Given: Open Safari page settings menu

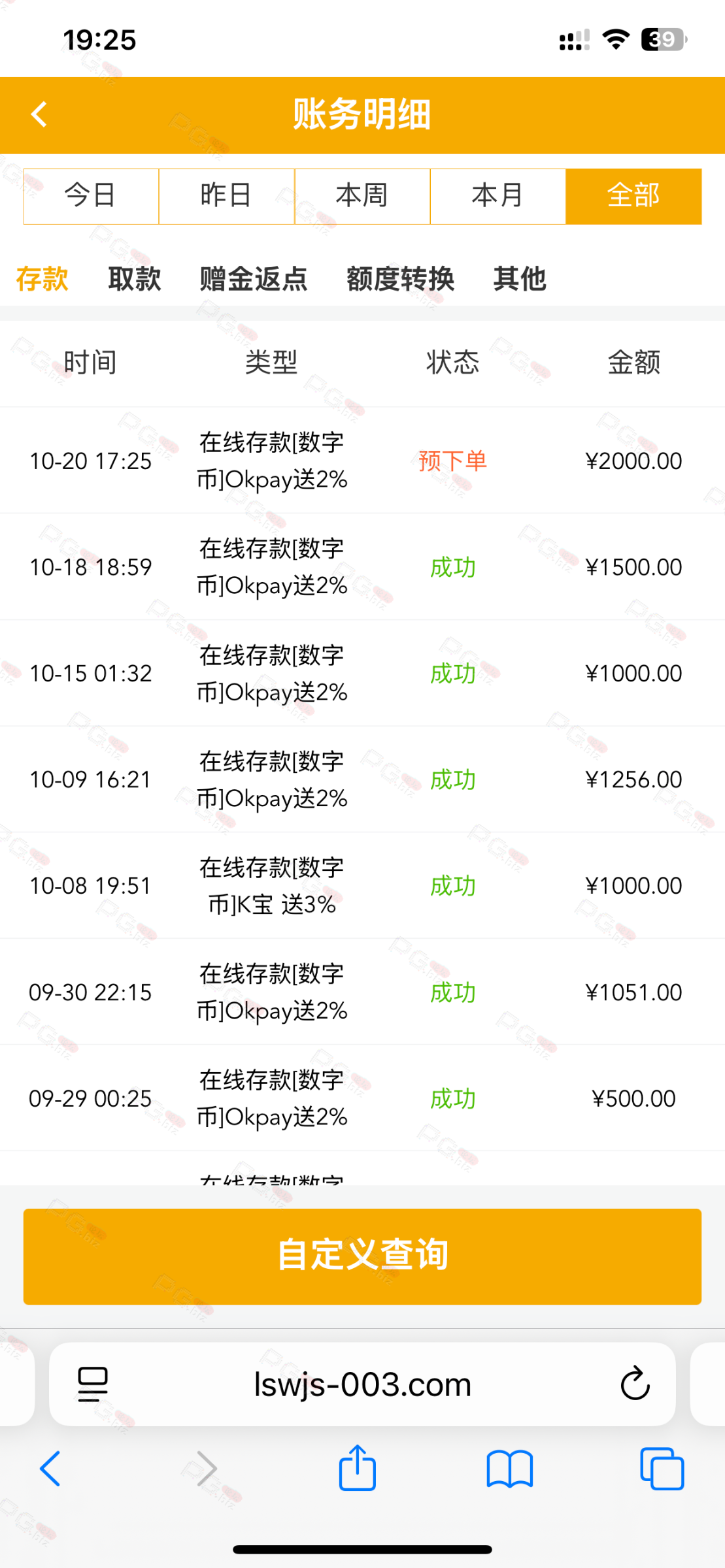Looking at the screenshot, I should tap(92, 1384).
